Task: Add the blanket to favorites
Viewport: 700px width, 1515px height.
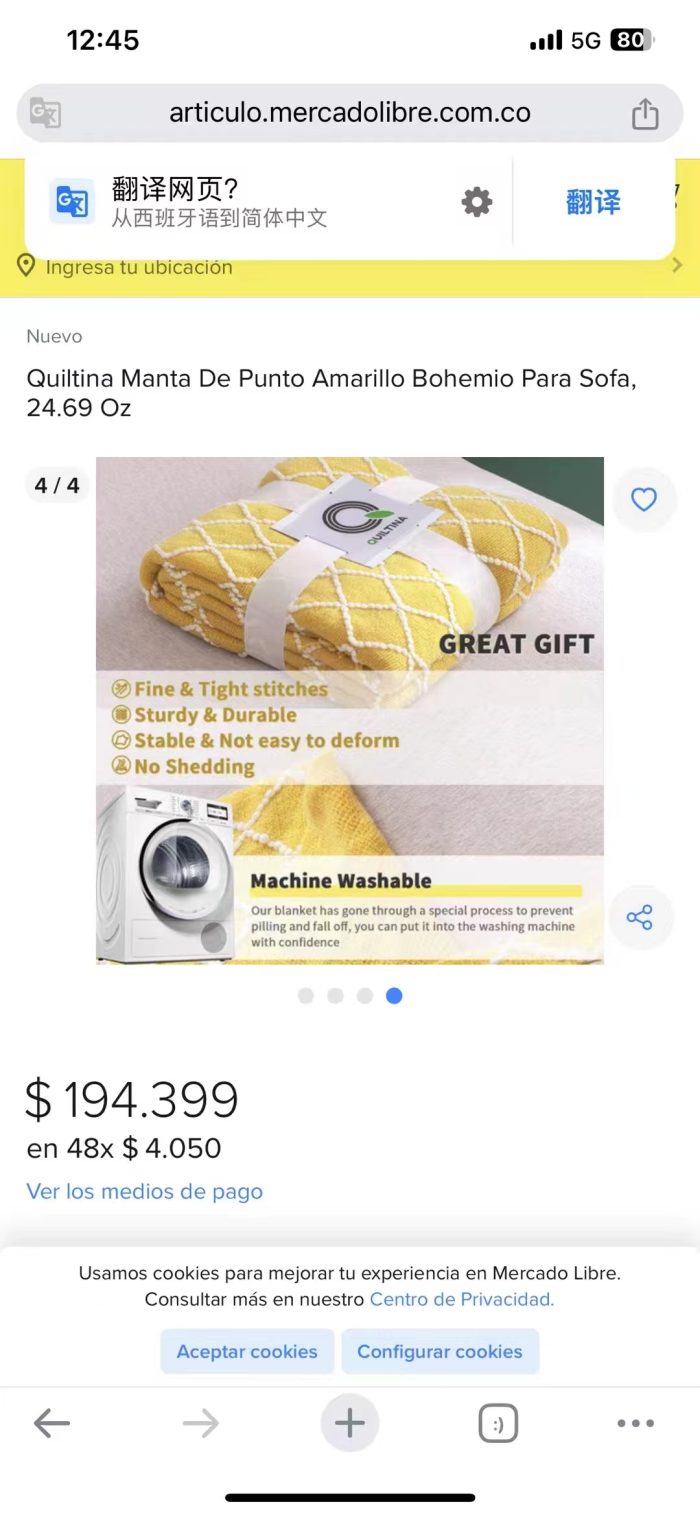Action: pos(643,499)
